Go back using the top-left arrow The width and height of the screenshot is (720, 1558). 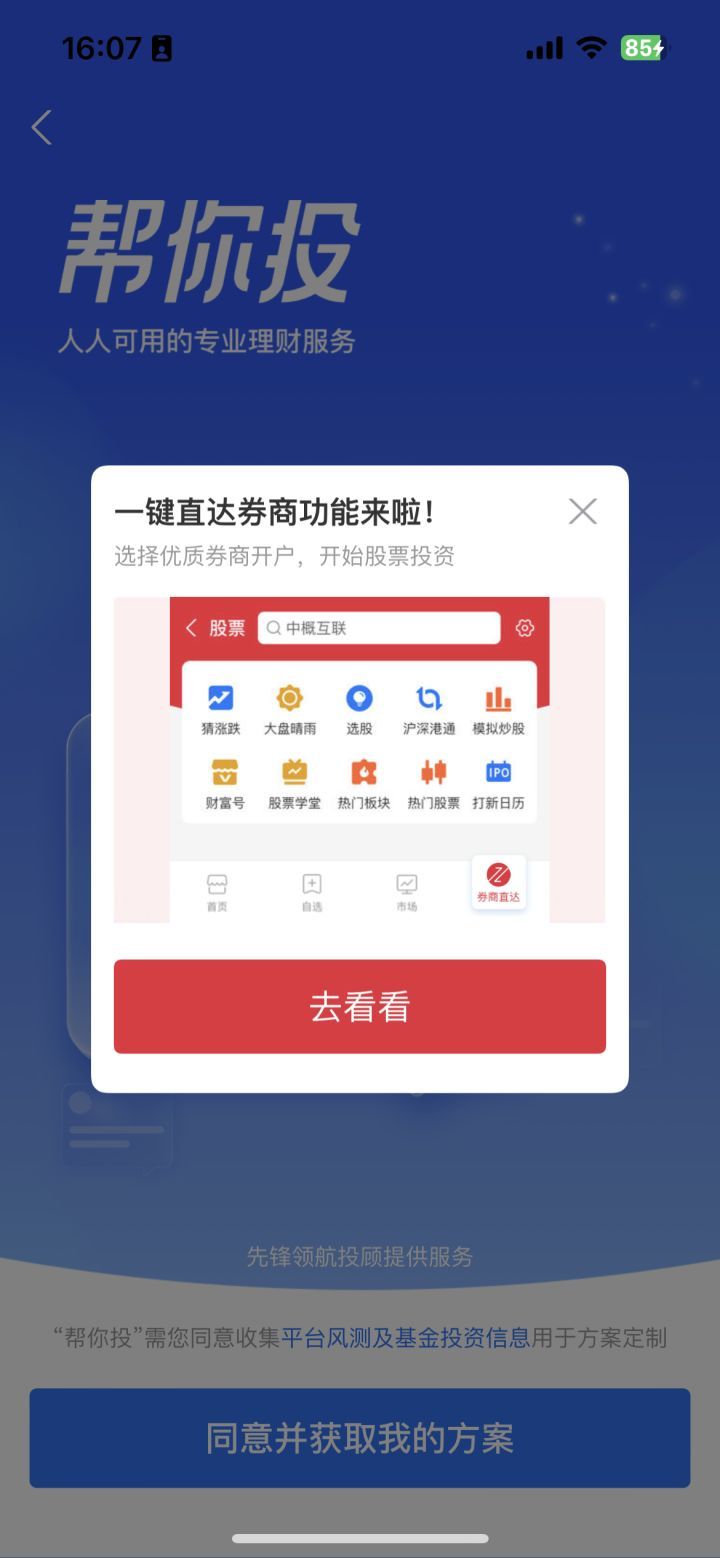click(x=41, y=128)
